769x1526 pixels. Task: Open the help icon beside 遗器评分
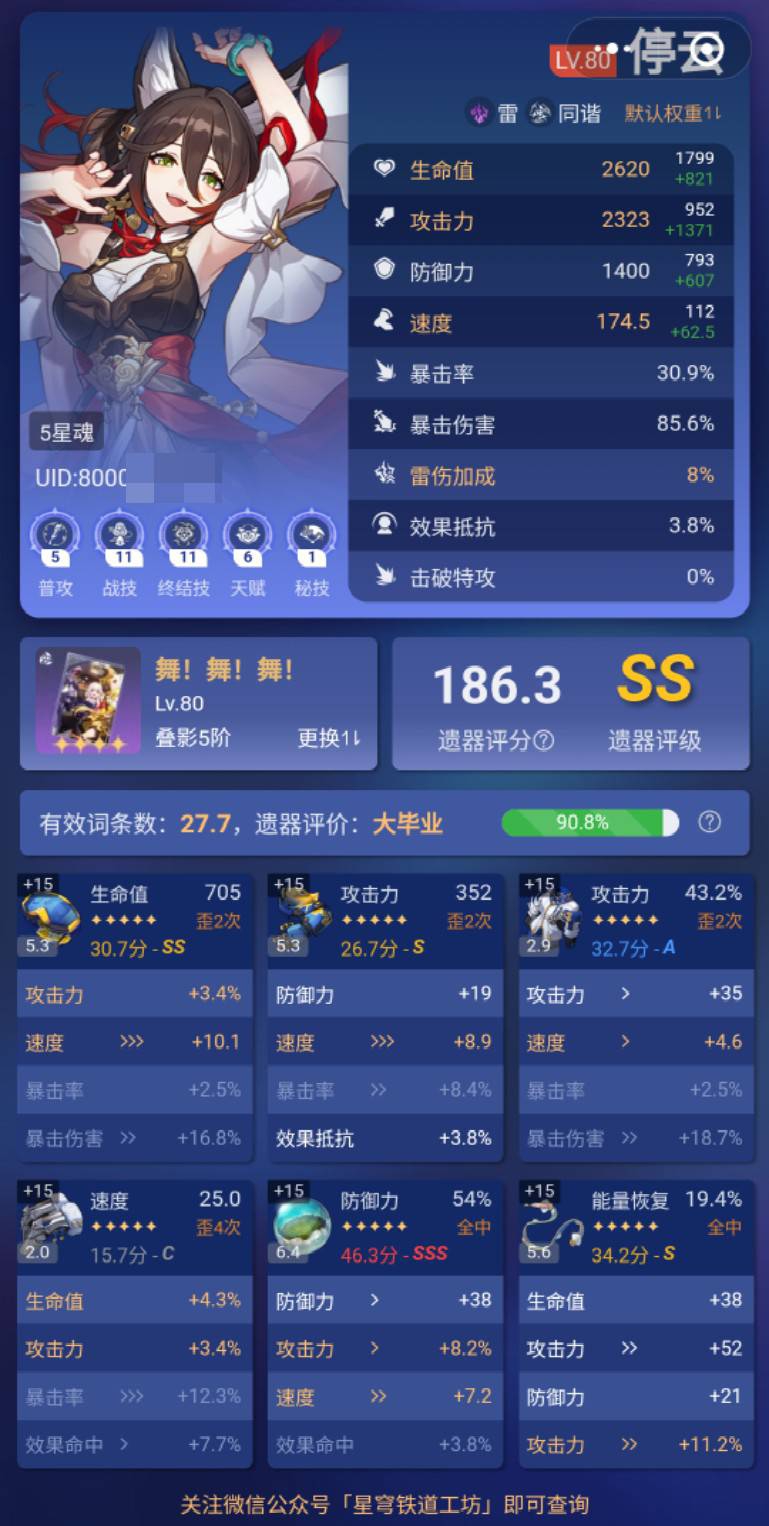pyautogui.click(x=544, y=741)
